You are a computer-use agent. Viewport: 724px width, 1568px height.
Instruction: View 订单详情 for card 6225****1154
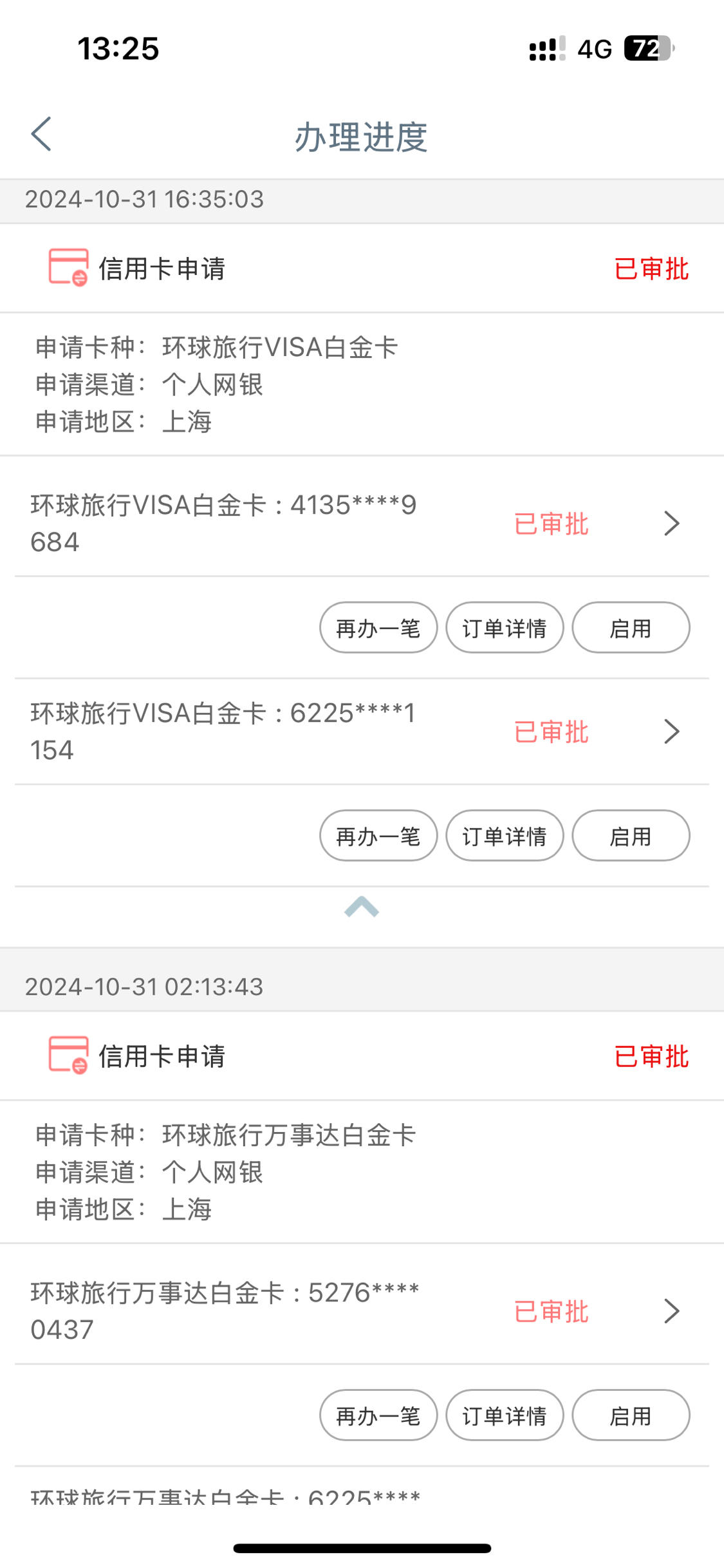point(505,836)
